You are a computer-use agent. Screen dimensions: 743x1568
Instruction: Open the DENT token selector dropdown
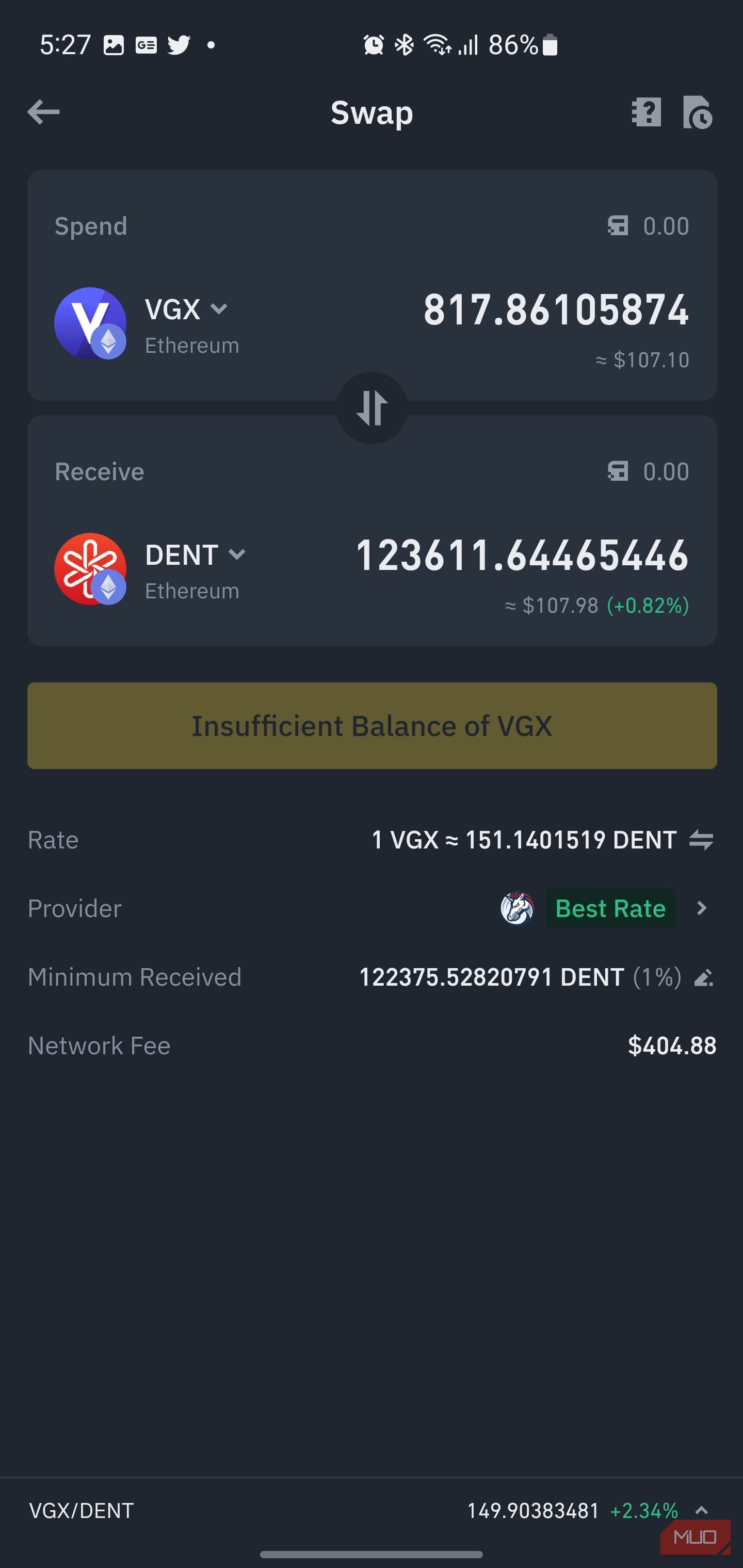tap(237, 554)
